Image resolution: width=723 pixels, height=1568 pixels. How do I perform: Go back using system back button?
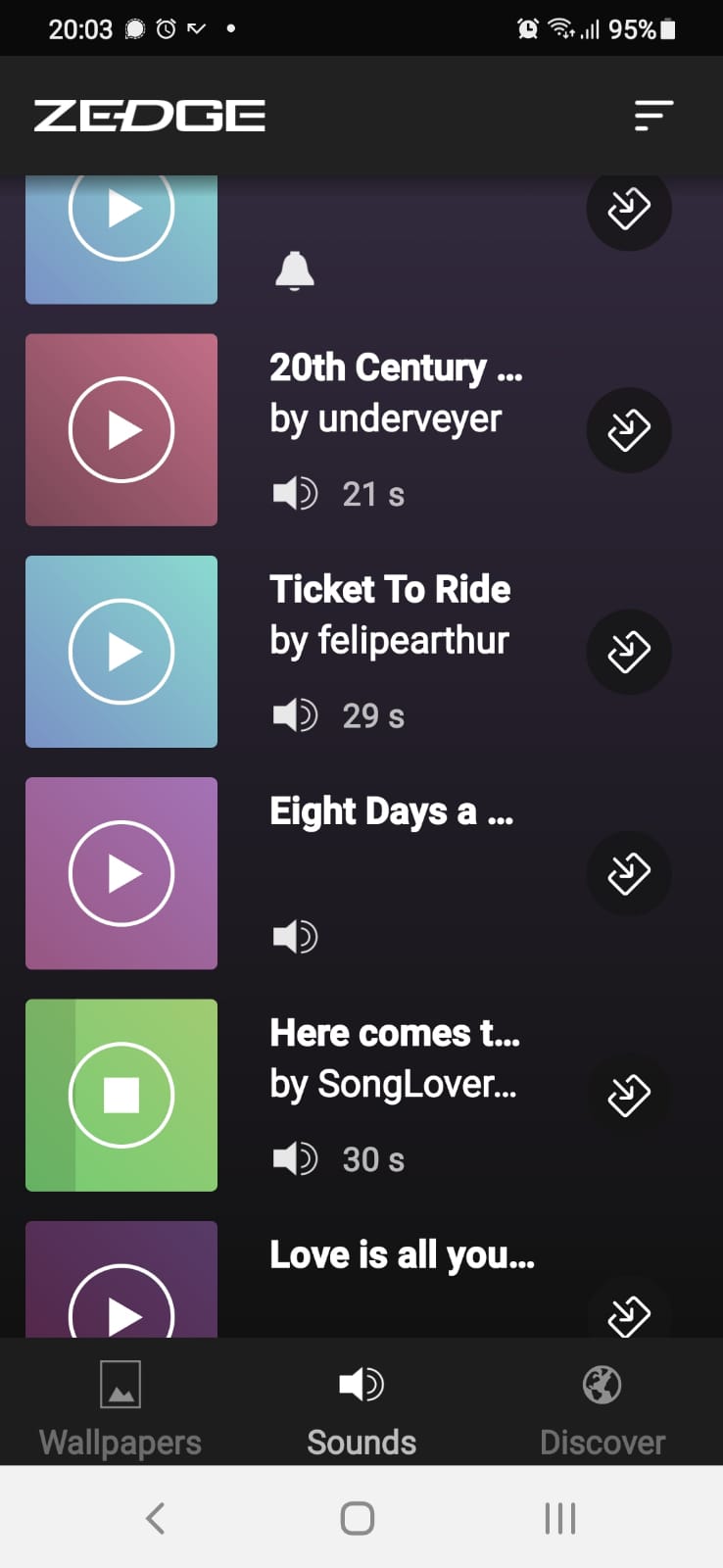(x=155, y=1519)
